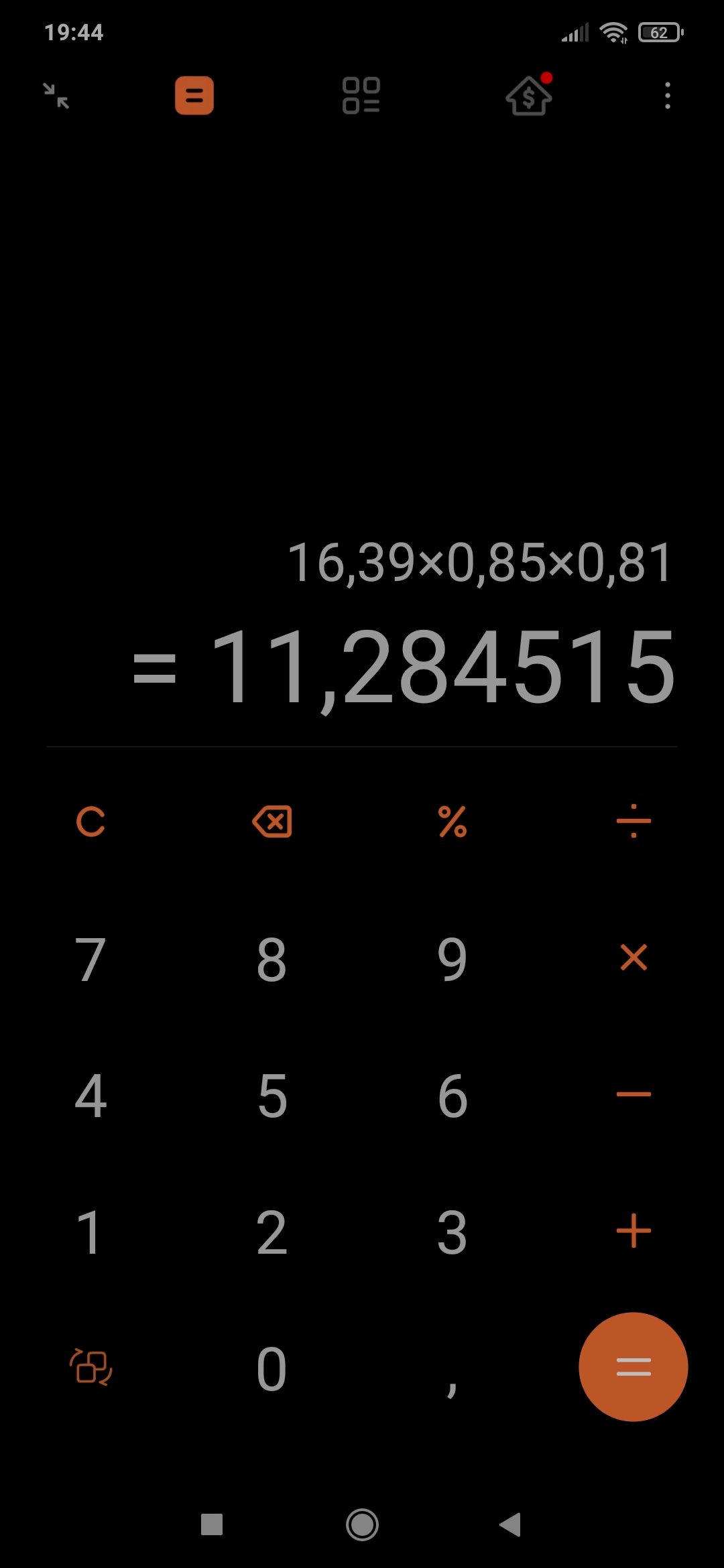Viewport: 724px width, 1568px height.
Task: Switch to the scientific keypad layout
Action: pos(90,1367)
